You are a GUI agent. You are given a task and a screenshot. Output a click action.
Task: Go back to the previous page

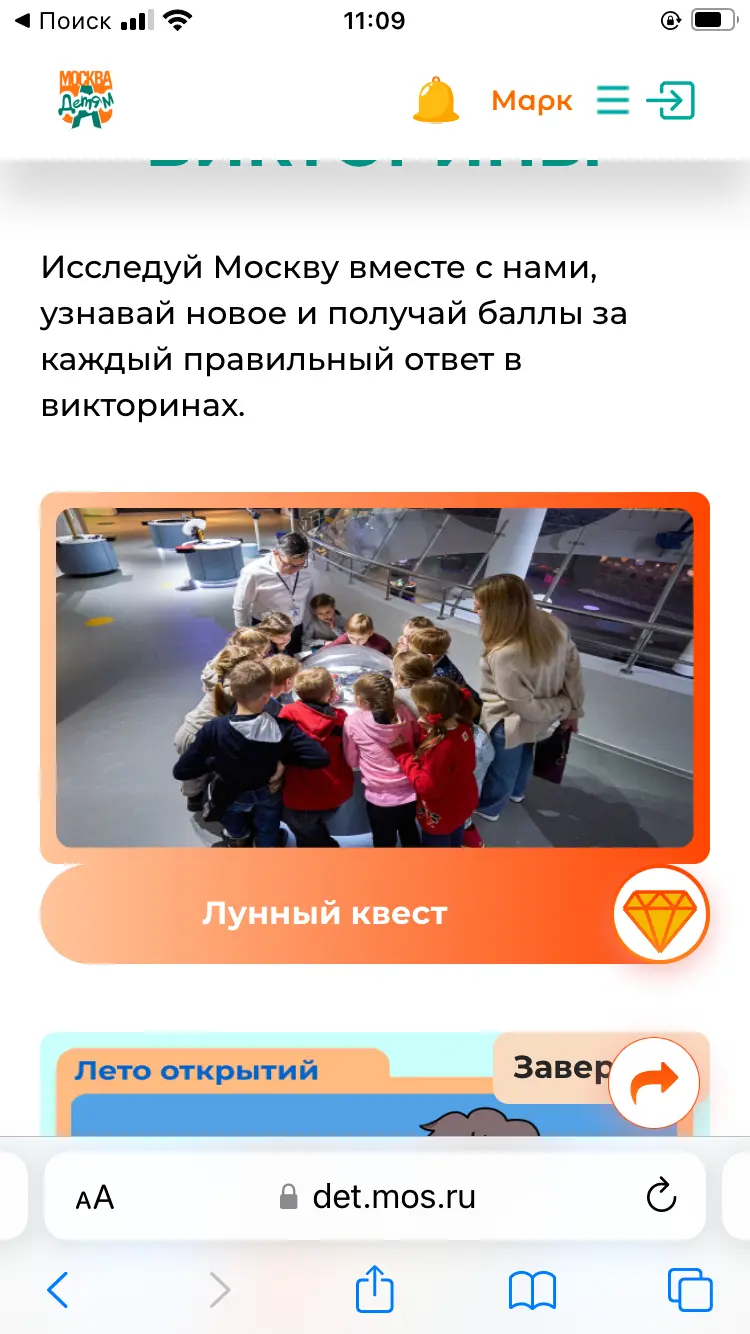point(58,1290)
